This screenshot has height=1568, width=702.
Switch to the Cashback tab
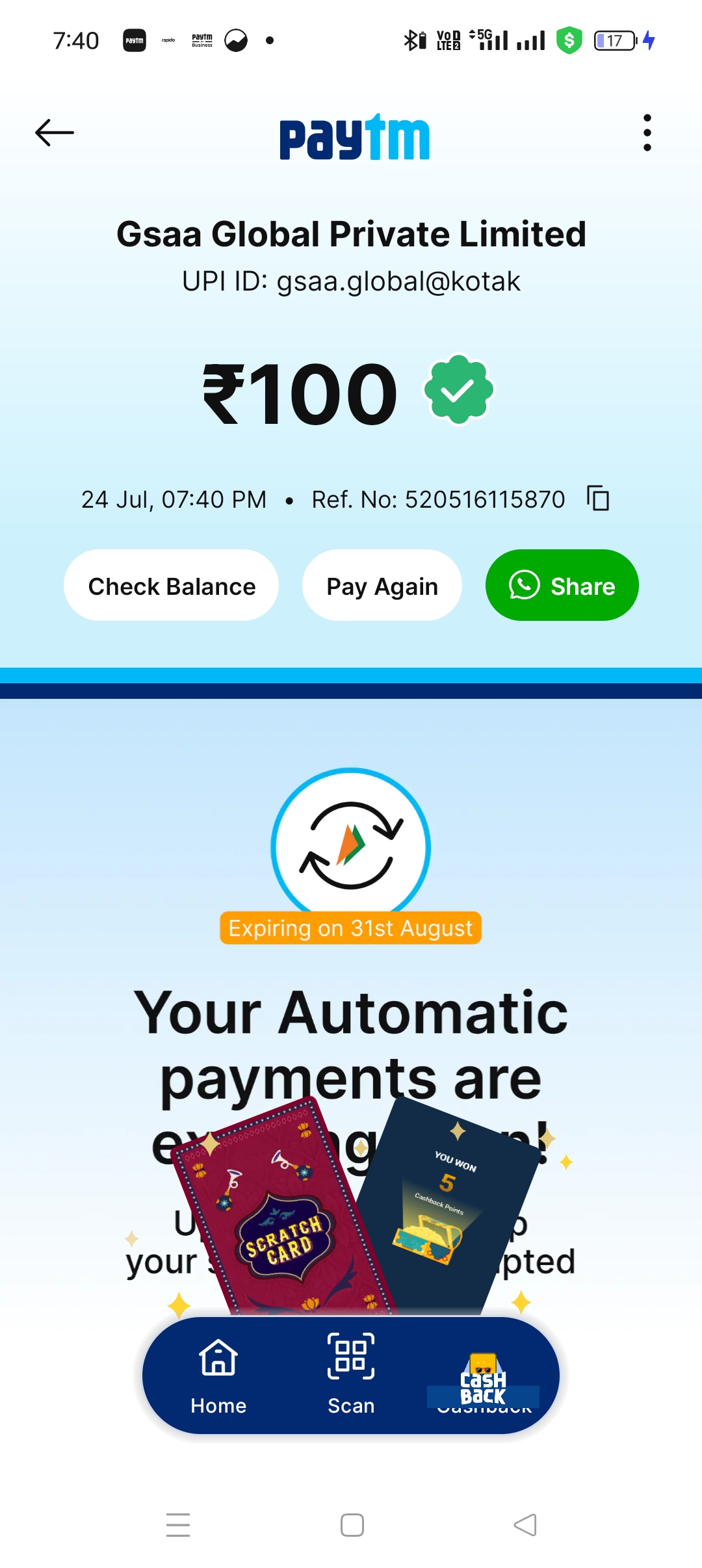(484, 1378)
